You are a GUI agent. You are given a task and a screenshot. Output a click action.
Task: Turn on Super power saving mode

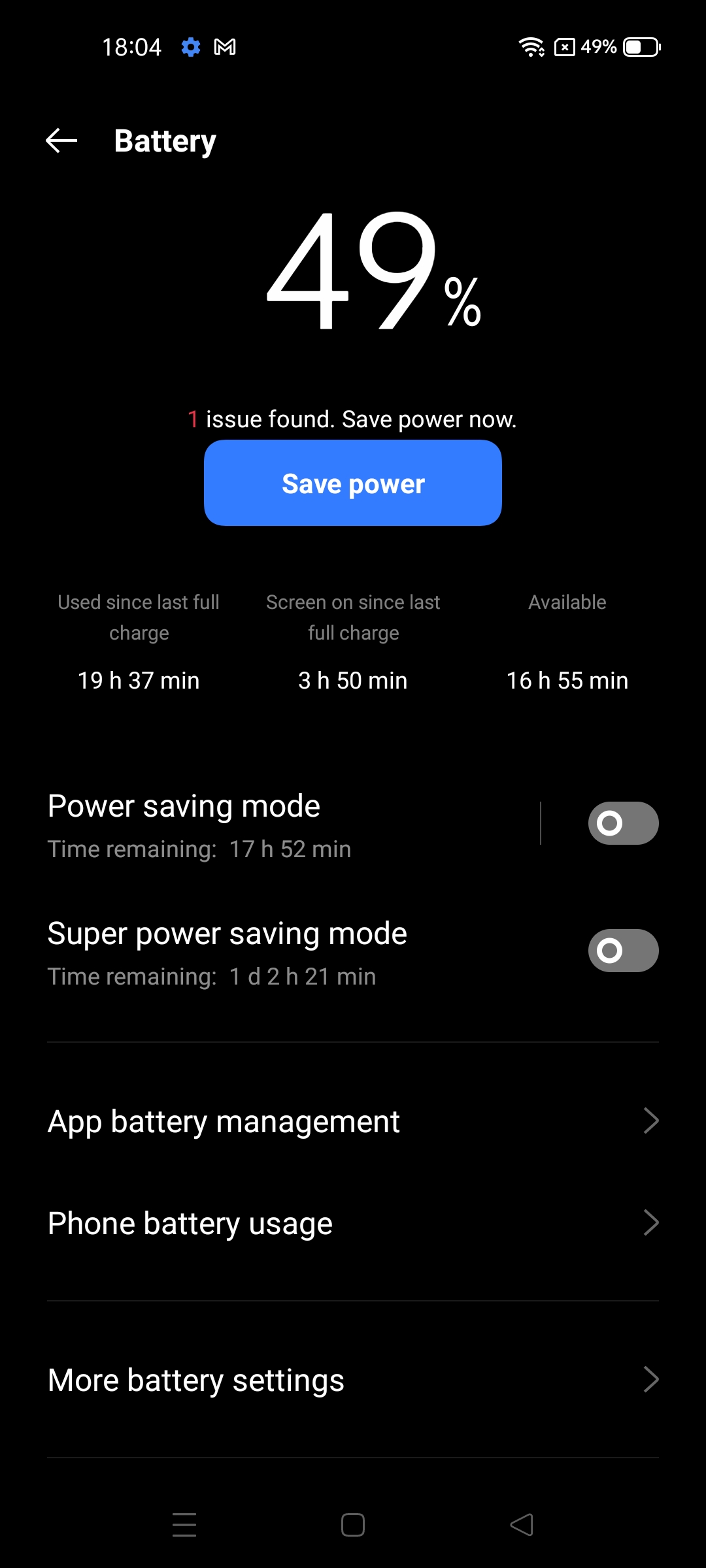[x=623, y=951]
